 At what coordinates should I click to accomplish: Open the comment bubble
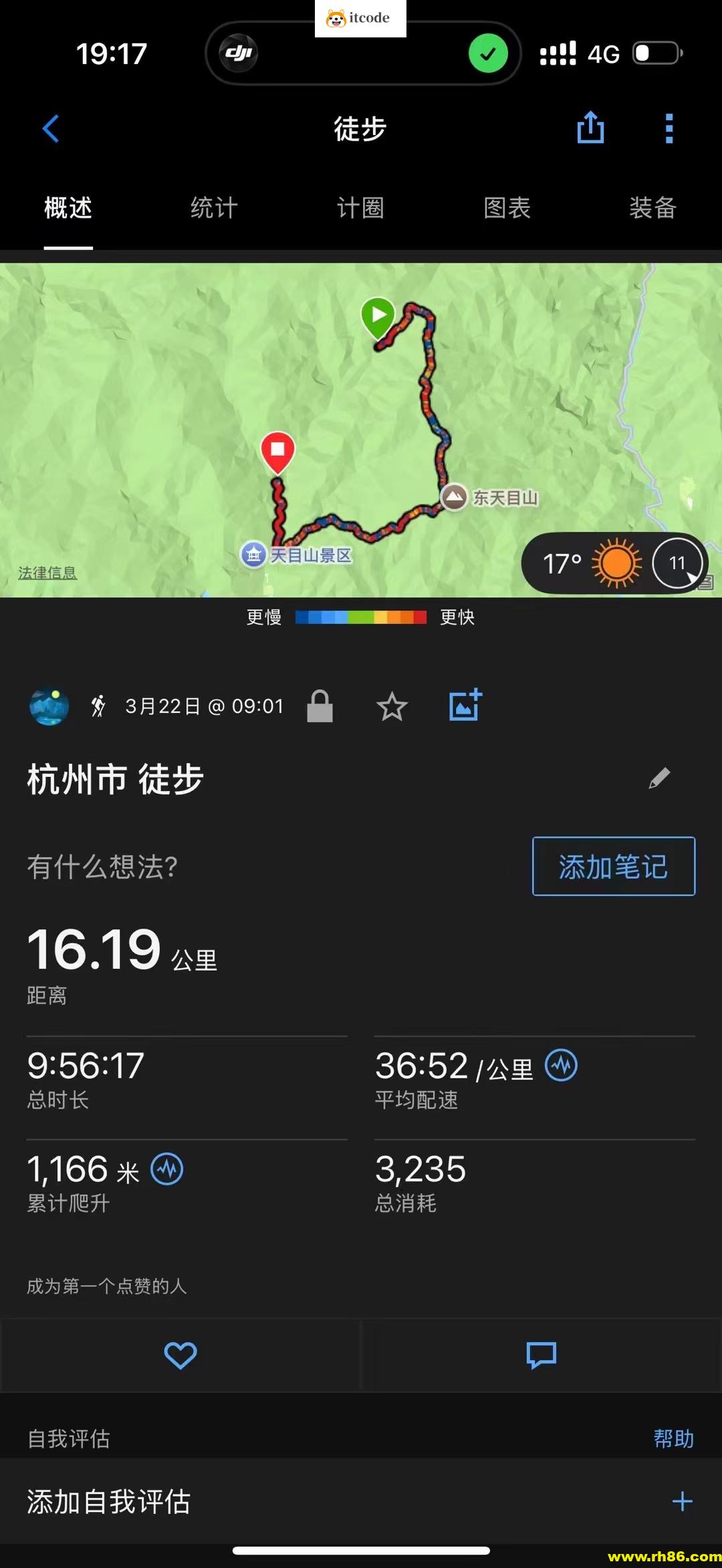[x=540, y=1354]
